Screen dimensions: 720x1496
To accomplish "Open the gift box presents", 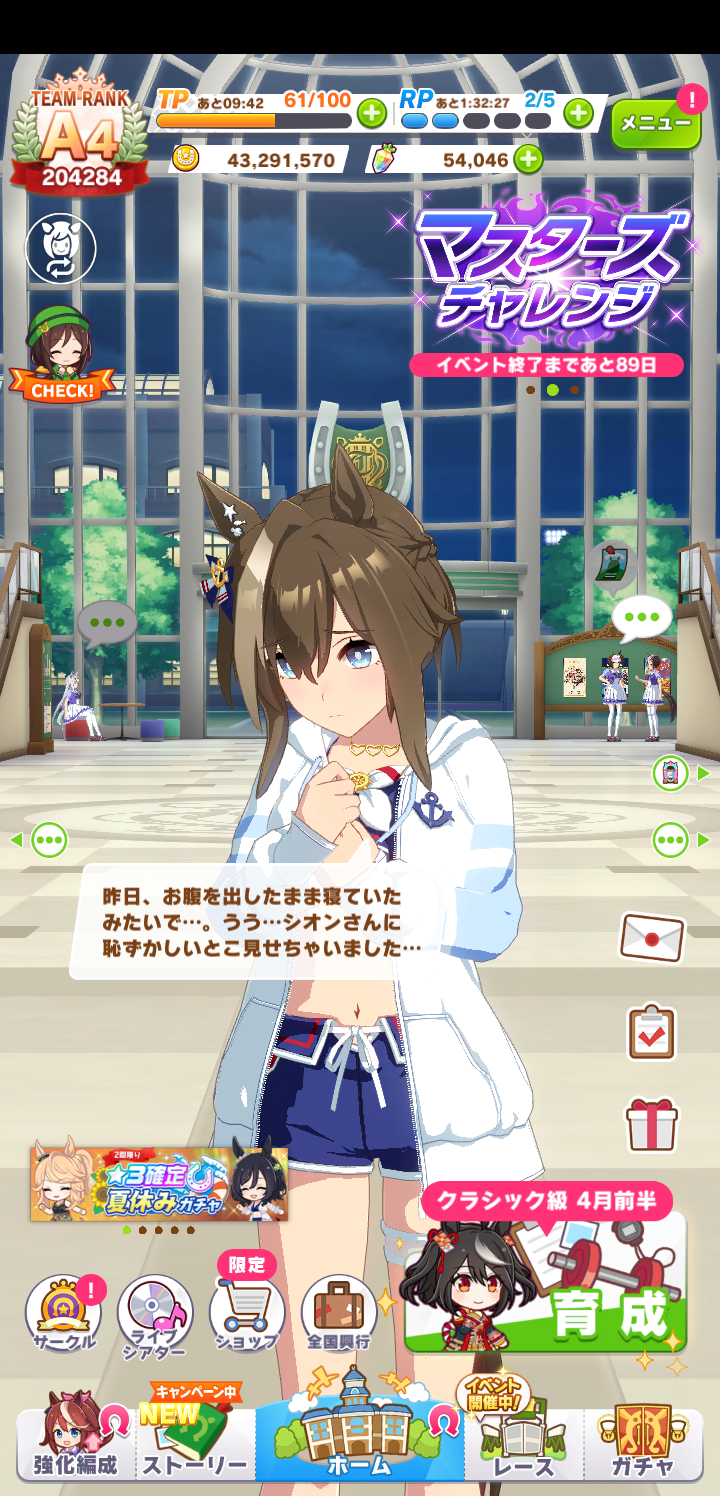I will 652,1123.
